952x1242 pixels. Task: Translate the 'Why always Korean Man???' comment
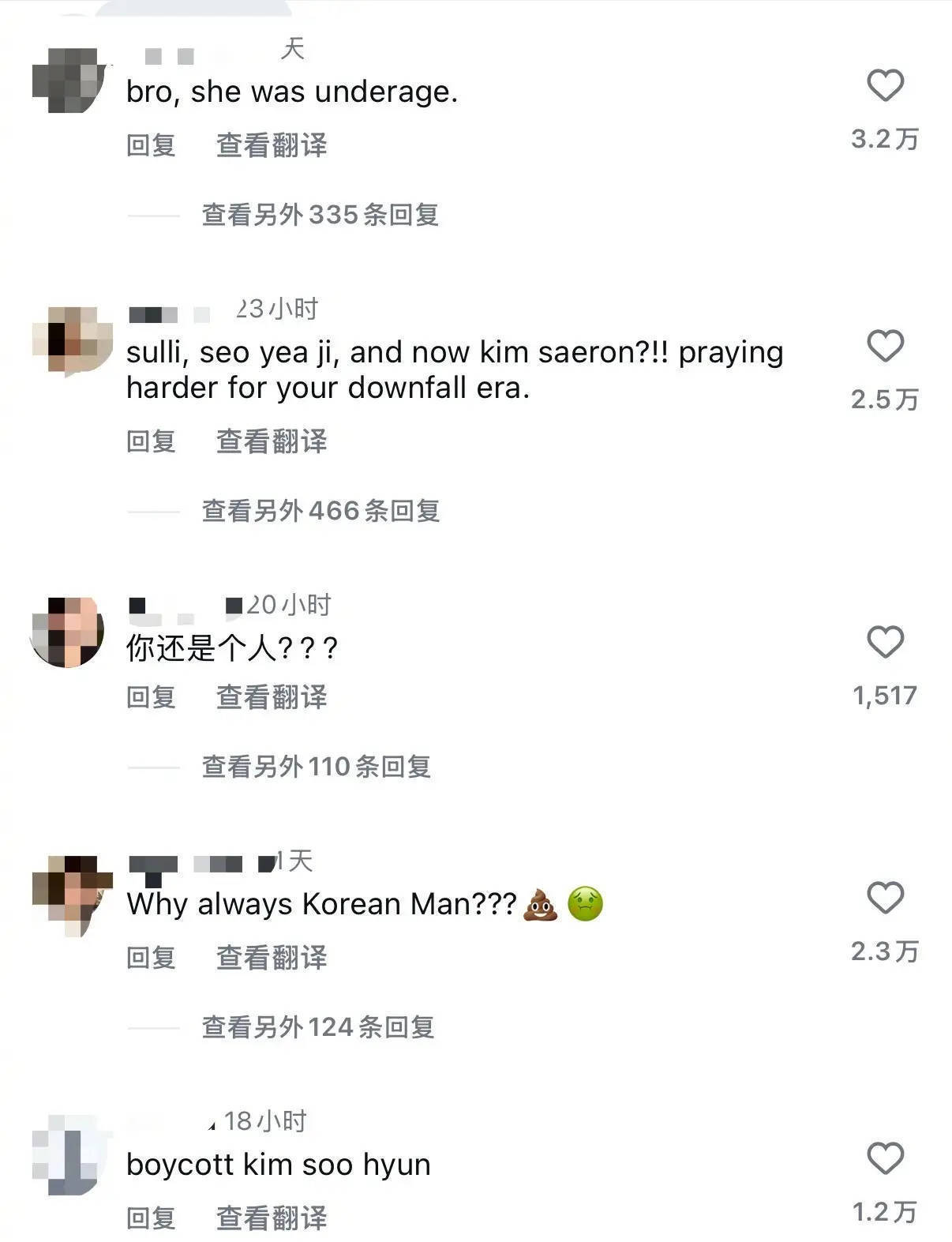click(x=272, y=958)
